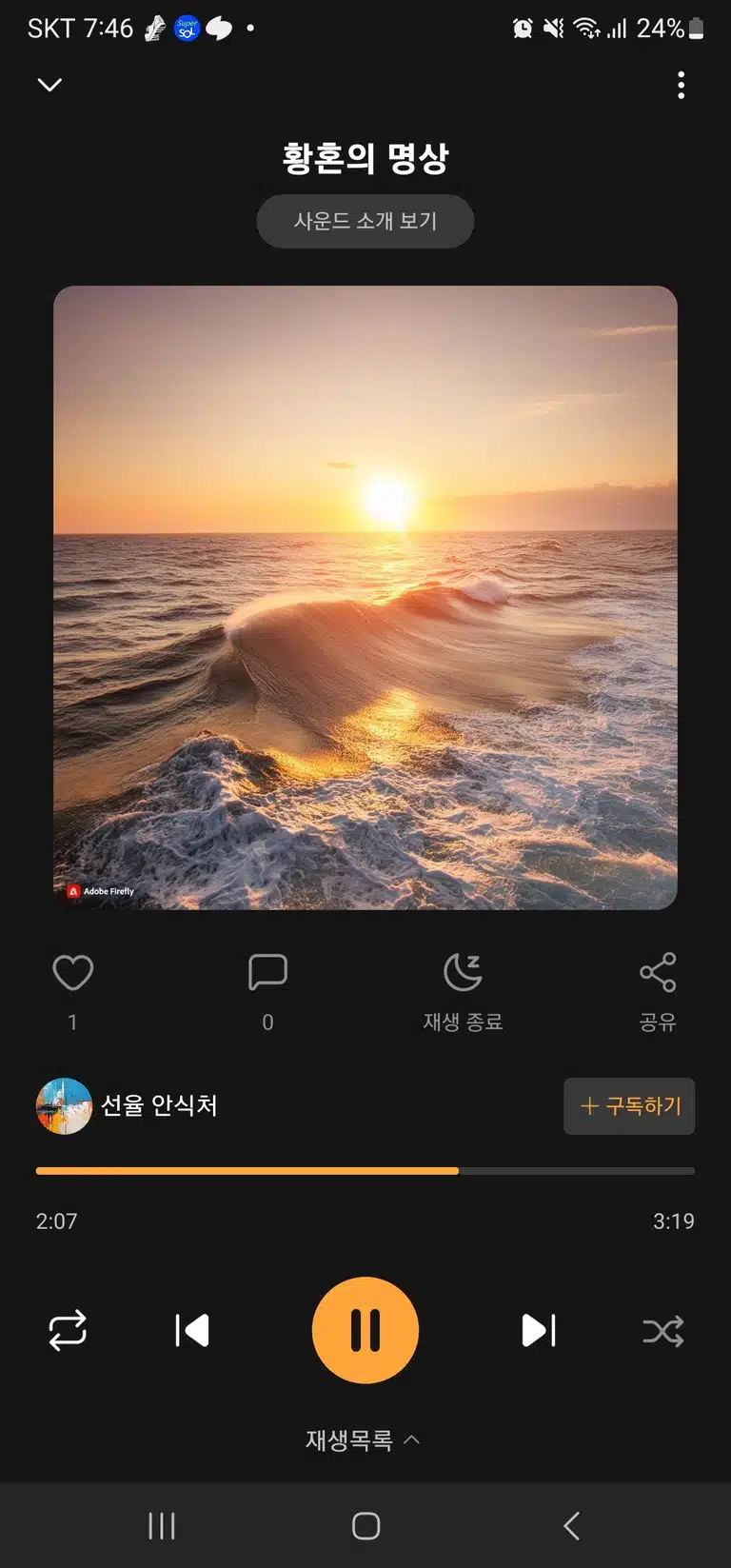The image size is (731, 1568).
Task: Open the 선율 안식처 channel profile
Action: pyautogui.click(x=127, y=1105)
